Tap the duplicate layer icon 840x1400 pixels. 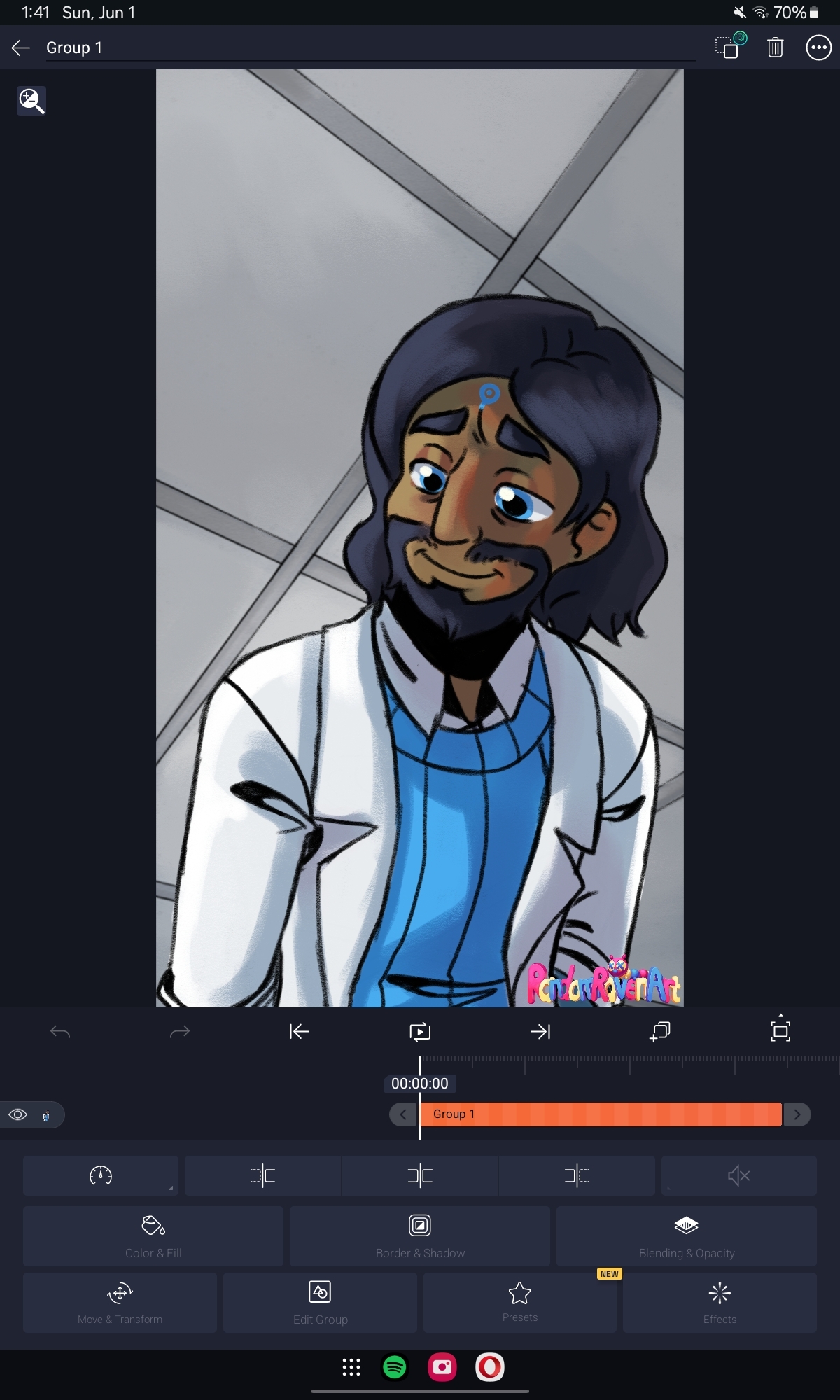pos(660,1031)
